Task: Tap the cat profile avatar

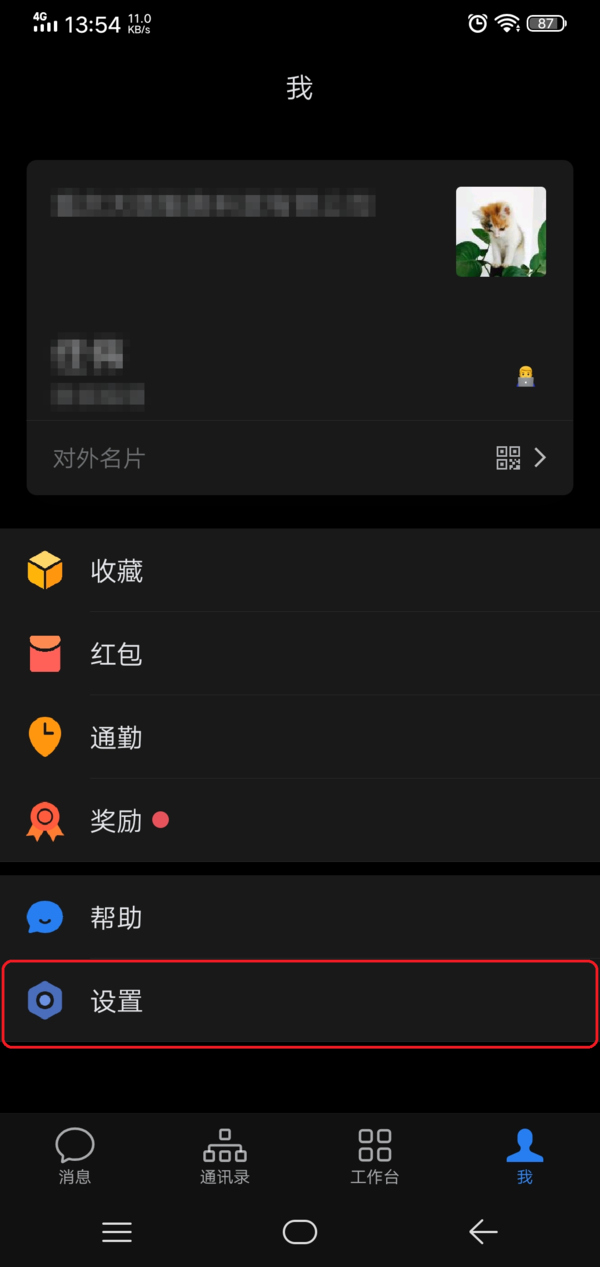Action: tap(501, 232)
